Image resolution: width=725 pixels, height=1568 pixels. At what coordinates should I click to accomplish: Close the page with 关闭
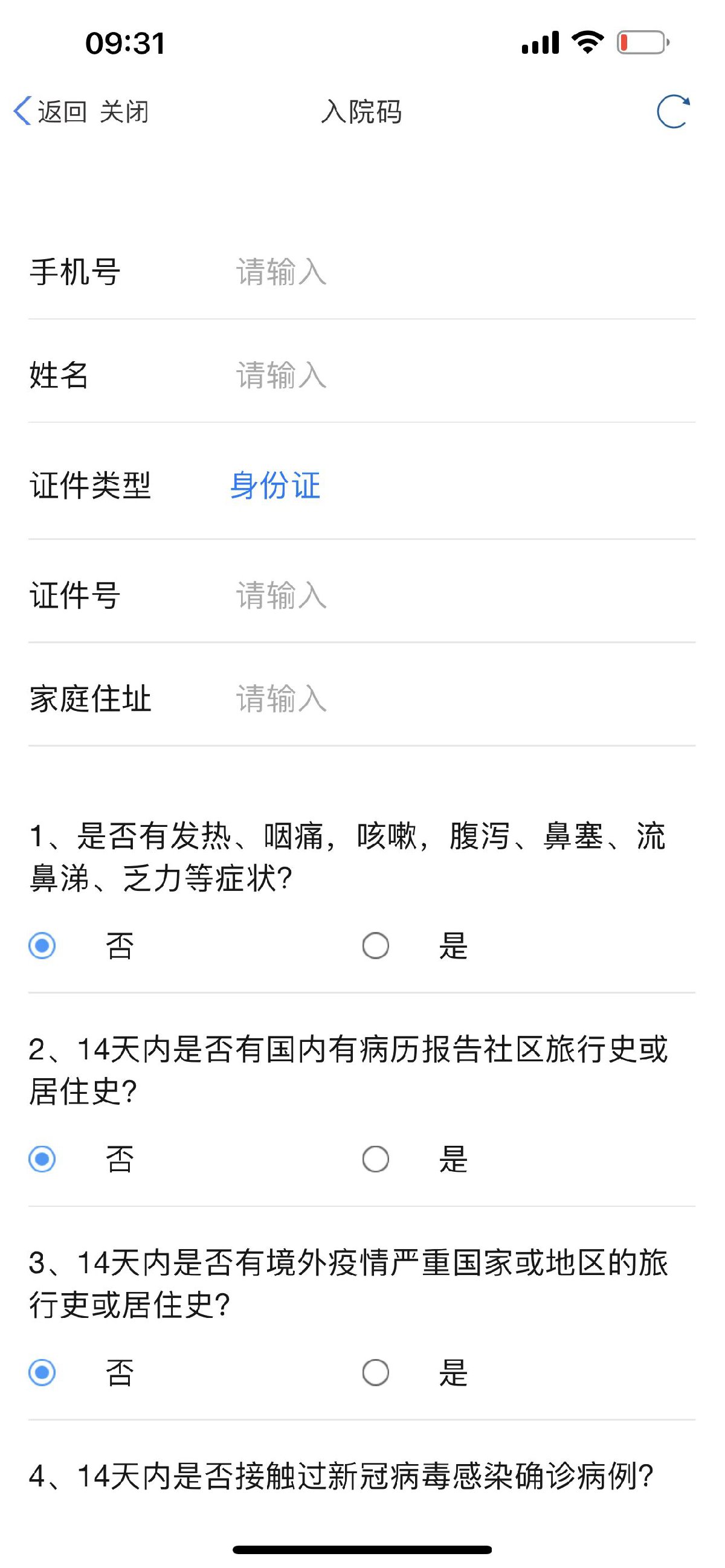(124, 112)
